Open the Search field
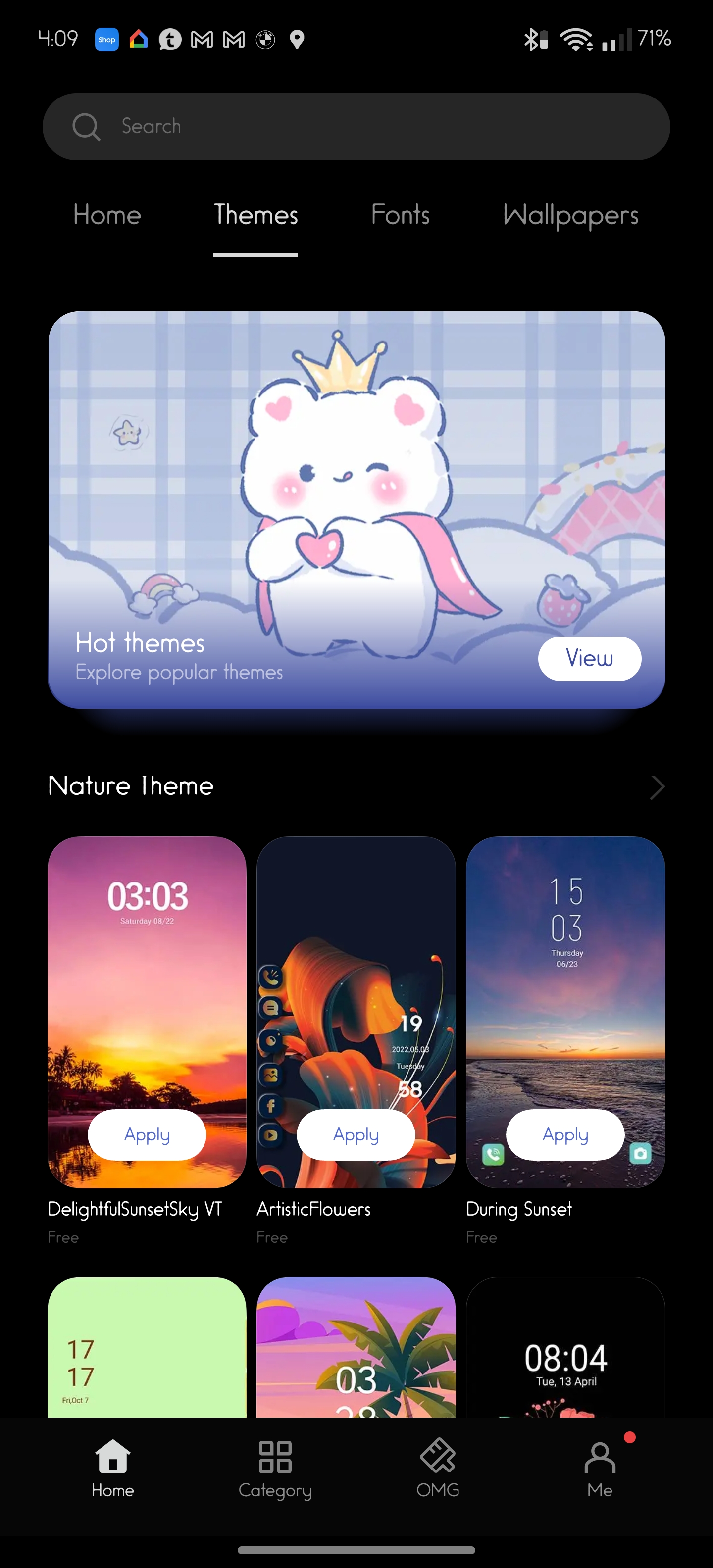Viewport: 713px width, 1568px height. pyautogui.click(x=356, y=127)
